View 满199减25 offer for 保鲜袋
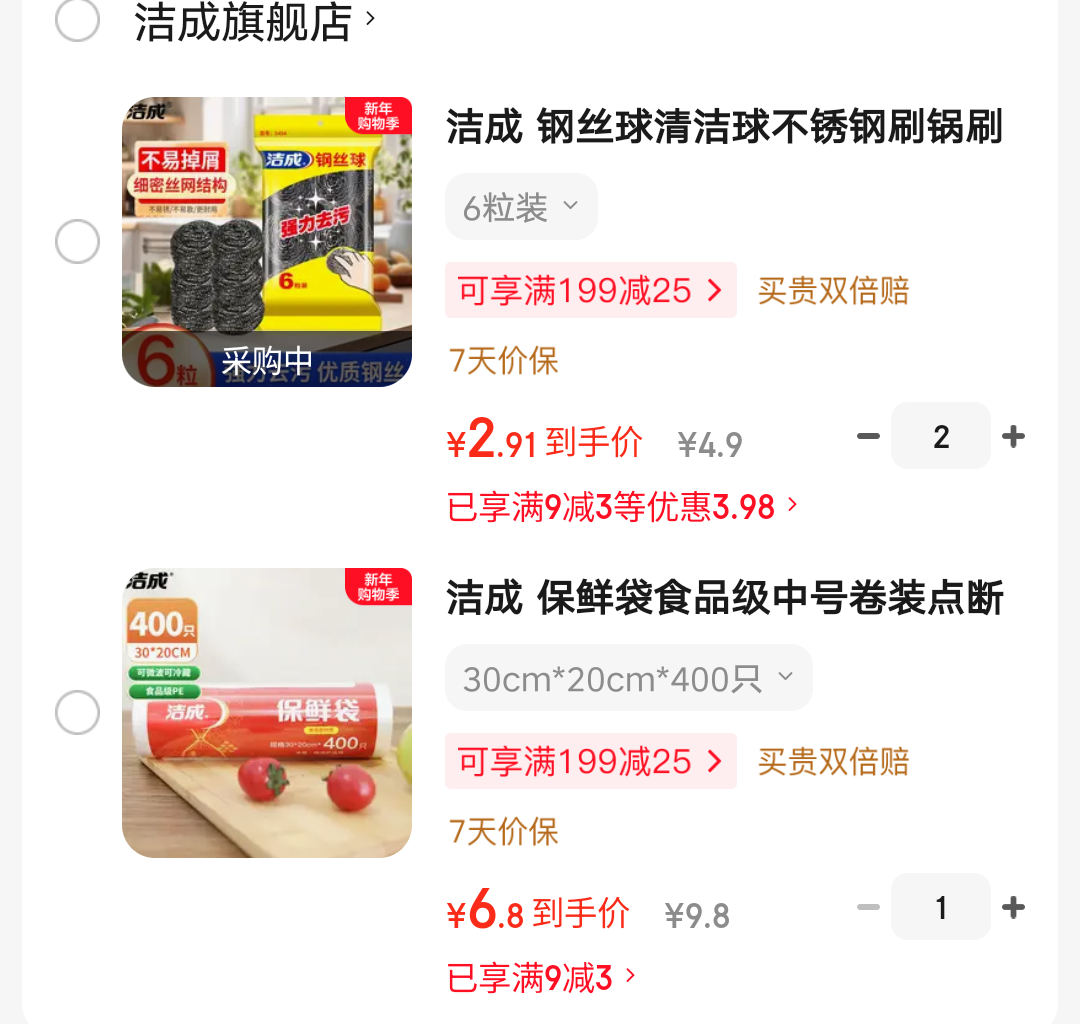 click(x=590, y=761)
